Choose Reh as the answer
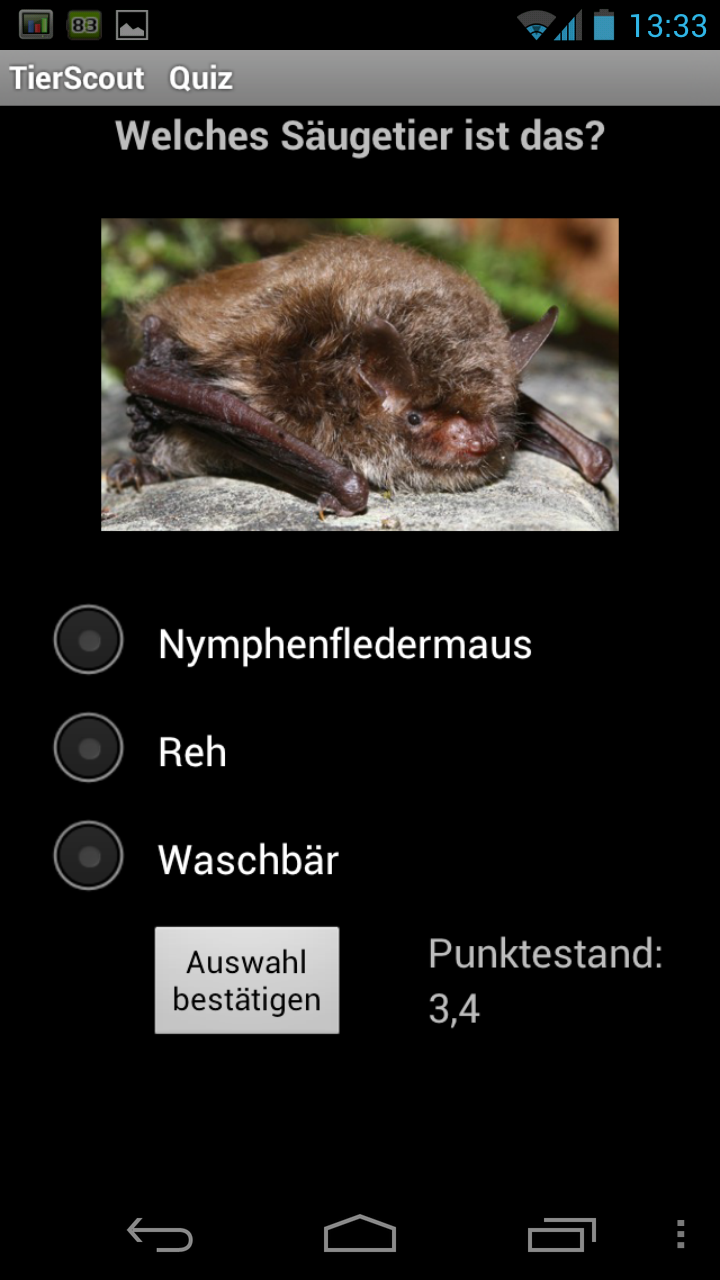The image size is (720, 1280). [89, 748]
